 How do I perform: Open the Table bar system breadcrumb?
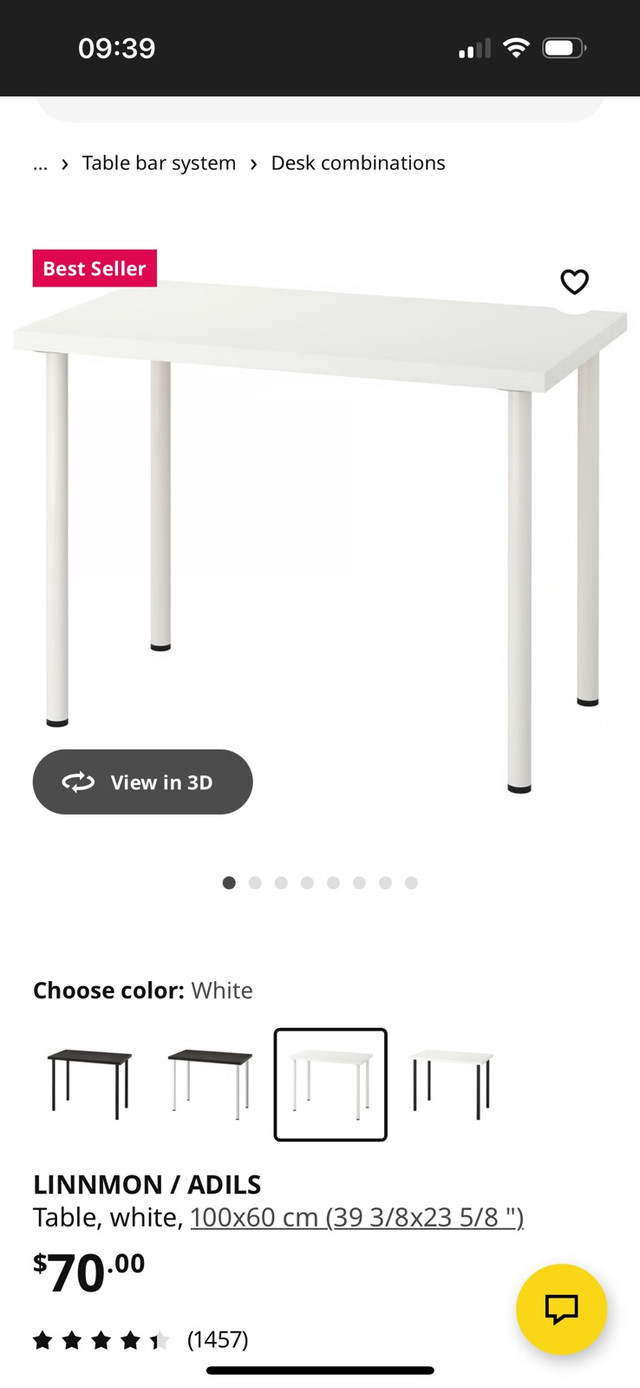[x=159, y=163]
